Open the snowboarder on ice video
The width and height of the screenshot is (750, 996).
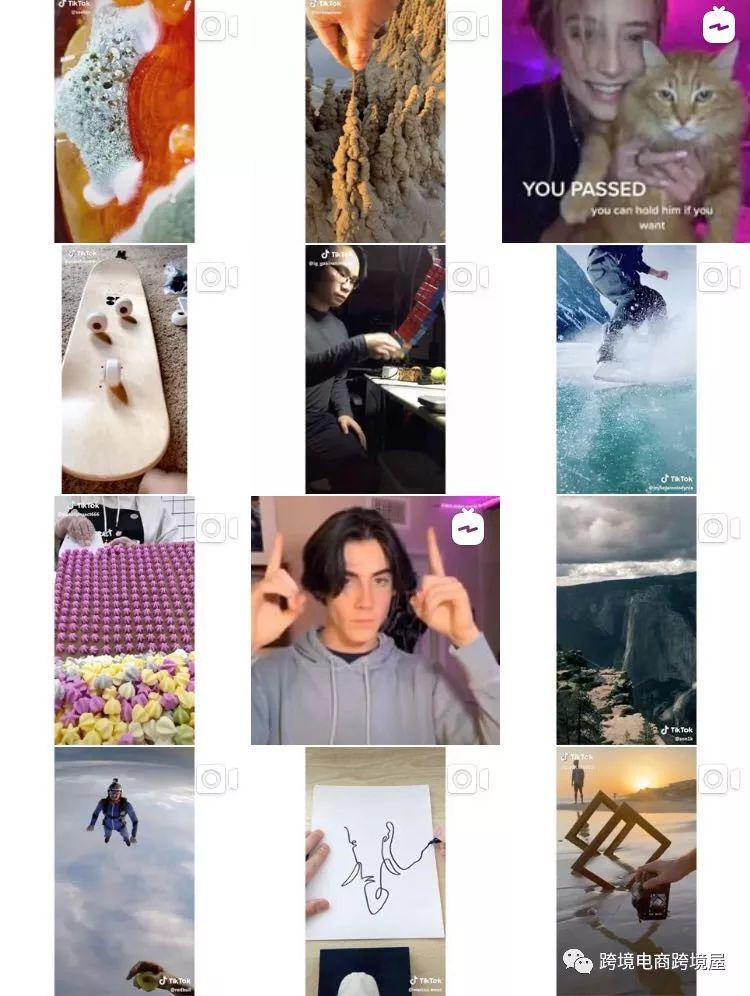626,370
